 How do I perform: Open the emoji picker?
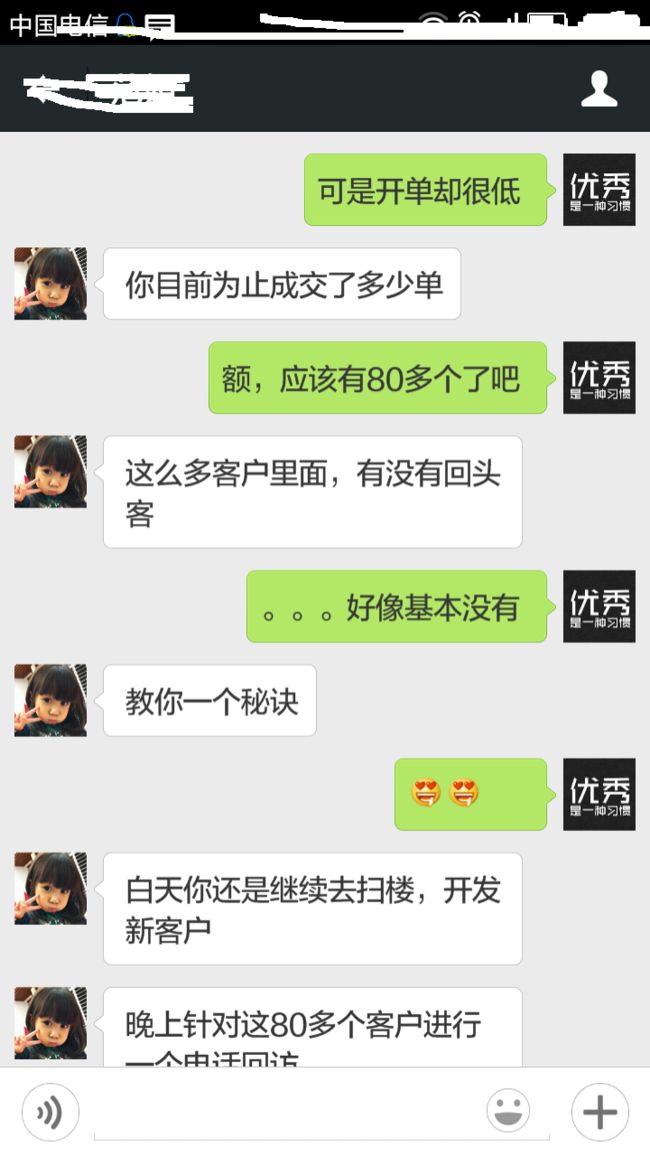pos(508,1111)
